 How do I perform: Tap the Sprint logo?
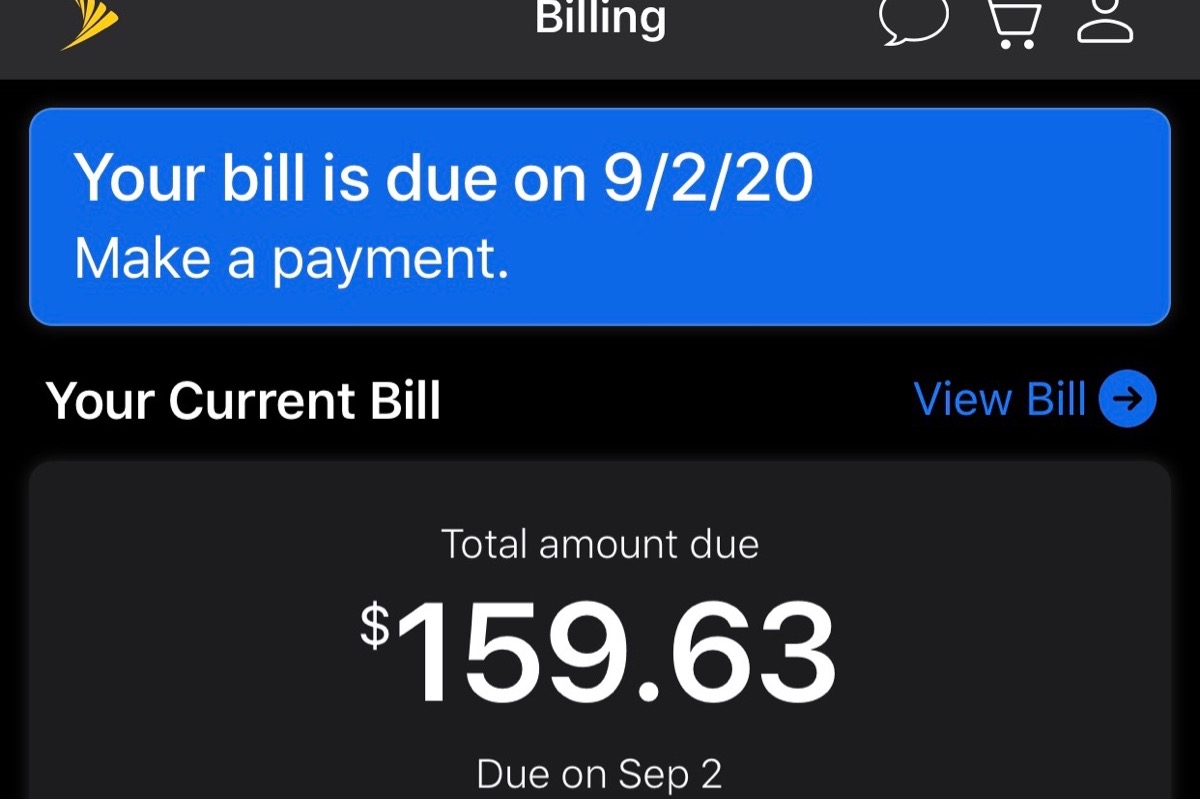pos(89,24)
